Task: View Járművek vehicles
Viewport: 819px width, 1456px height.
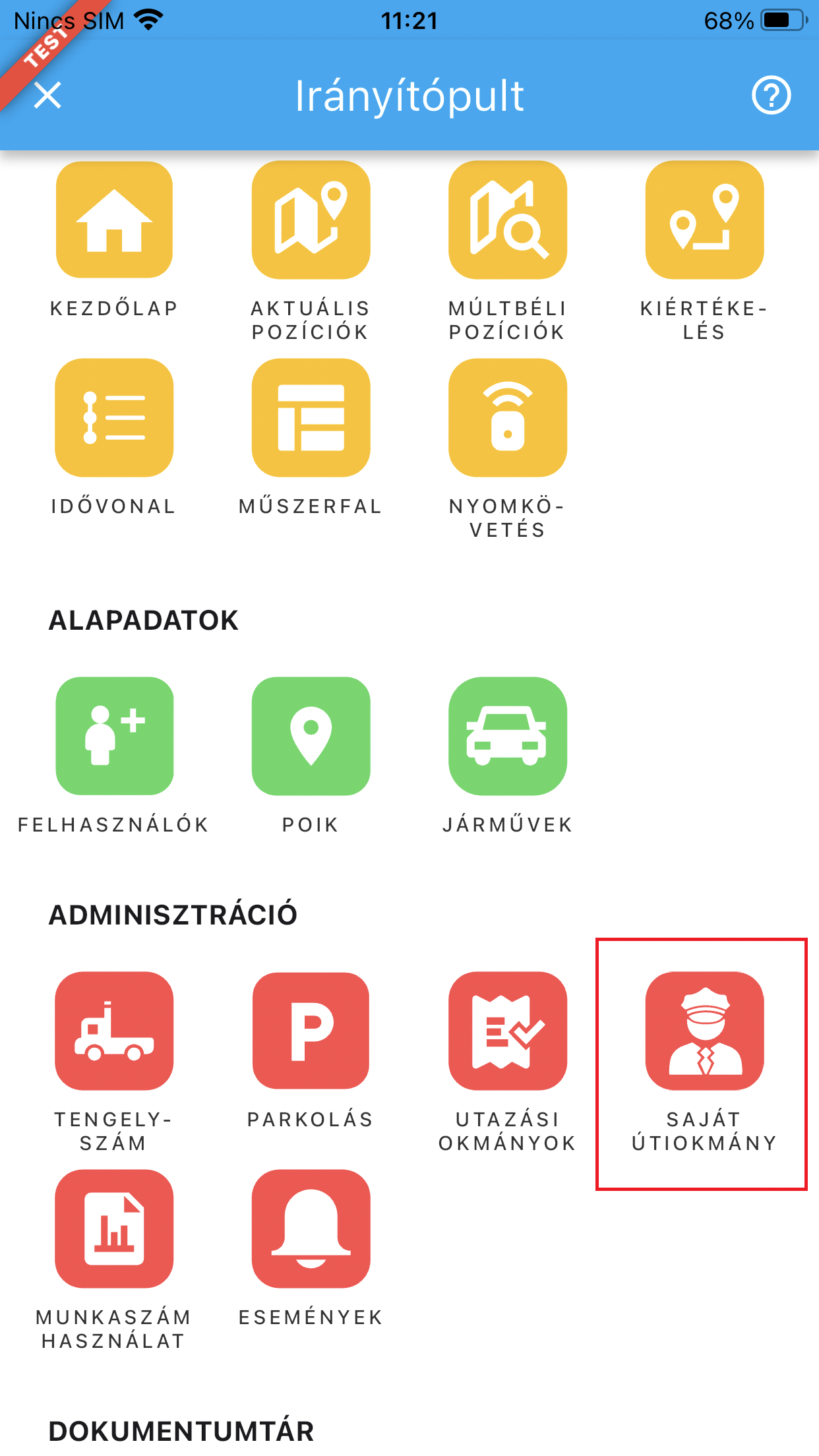Action: [507, 736]
